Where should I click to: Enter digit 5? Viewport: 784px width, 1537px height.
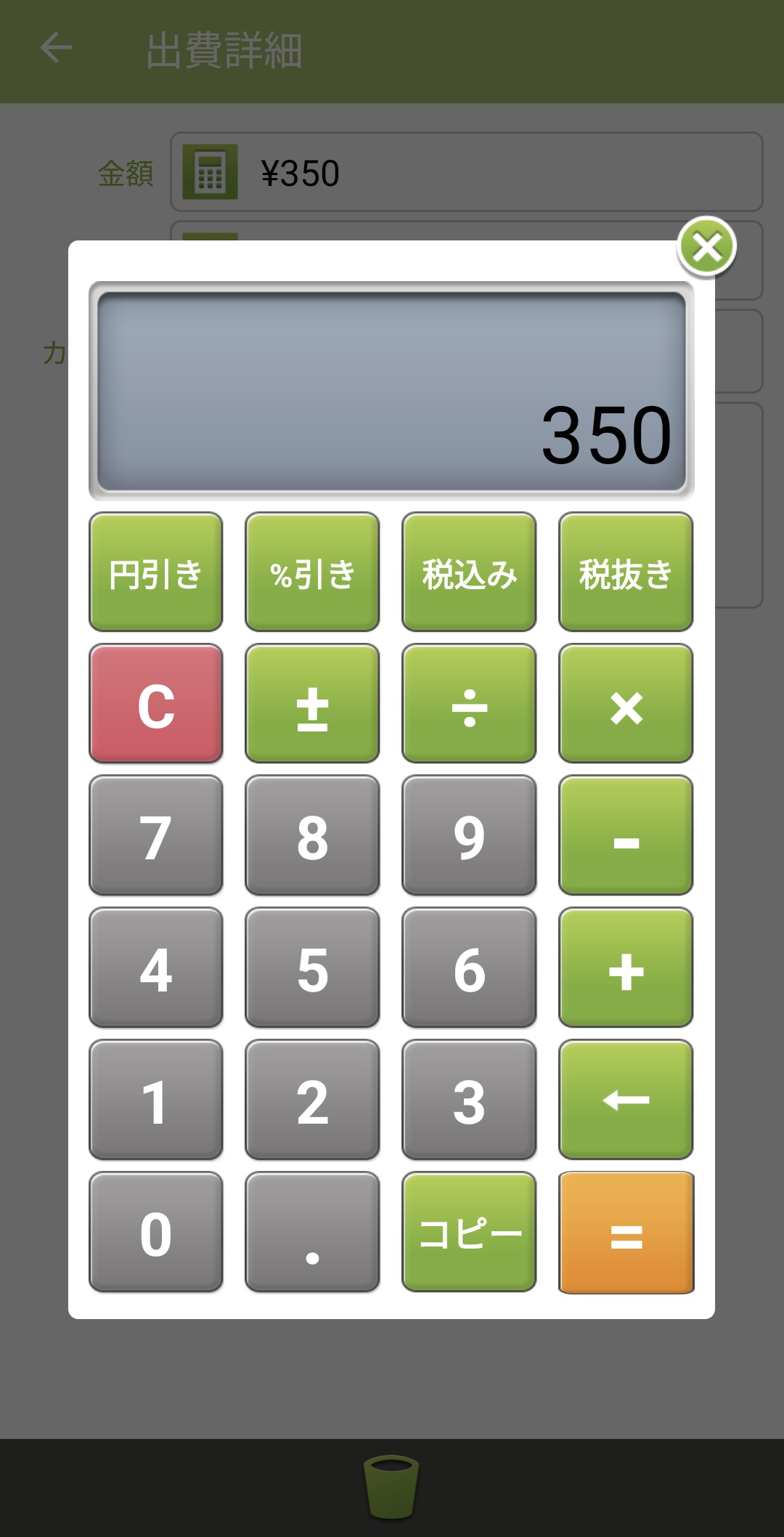tap(312, 968)
